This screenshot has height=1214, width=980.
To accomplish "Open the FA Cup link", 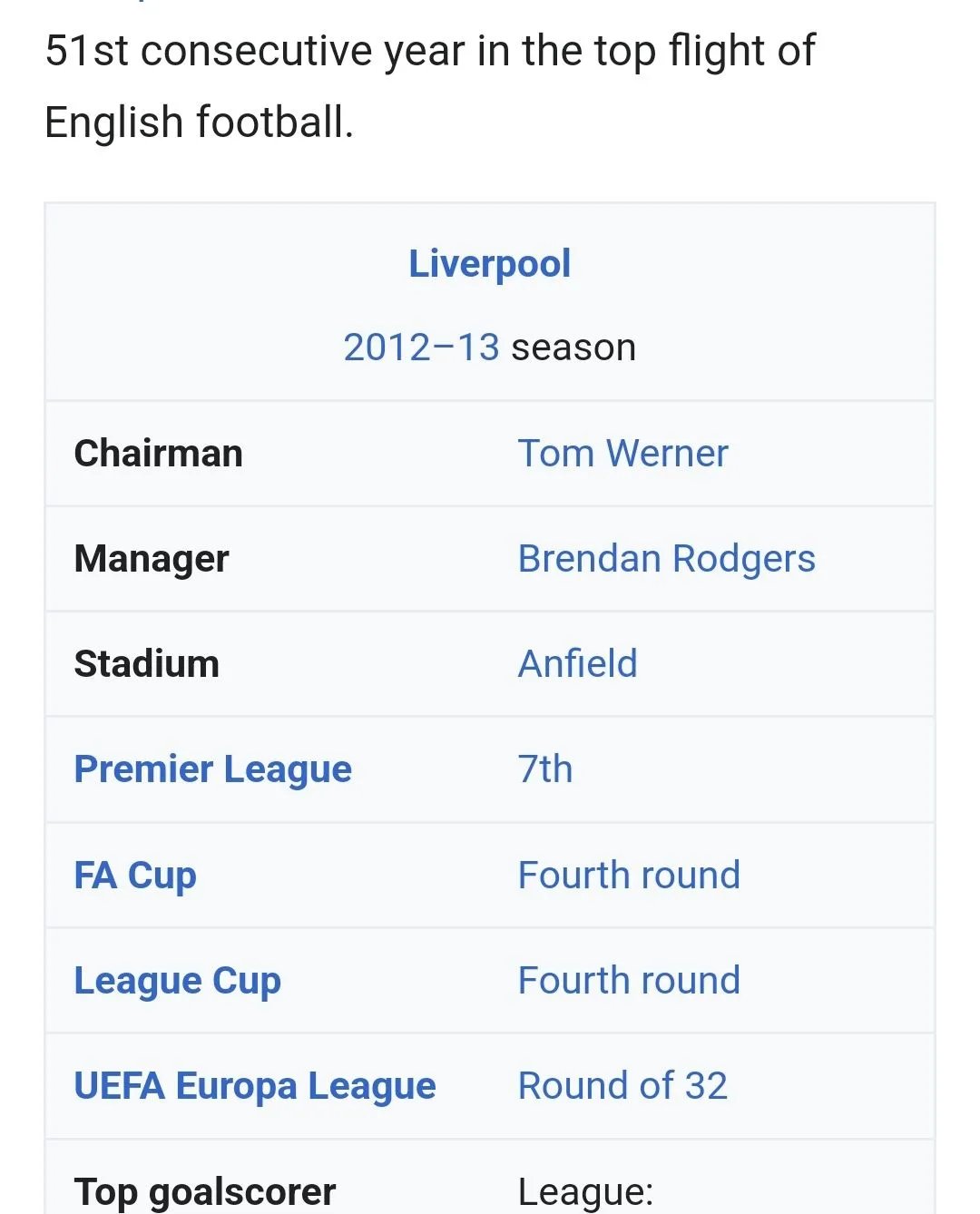I will point(135,876).
